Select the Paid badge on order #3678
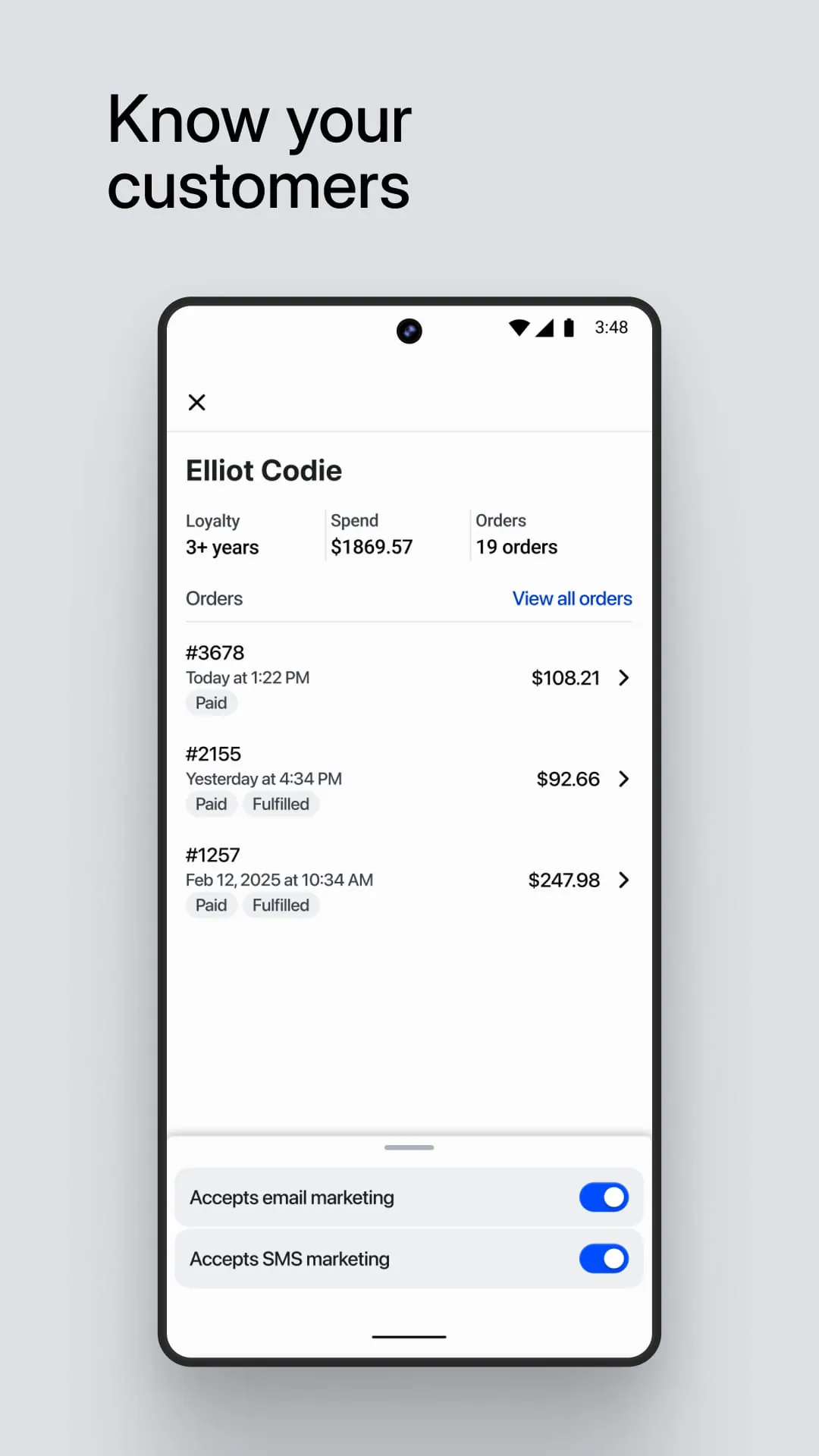The image size is (819, 1456). coord(211,703)
